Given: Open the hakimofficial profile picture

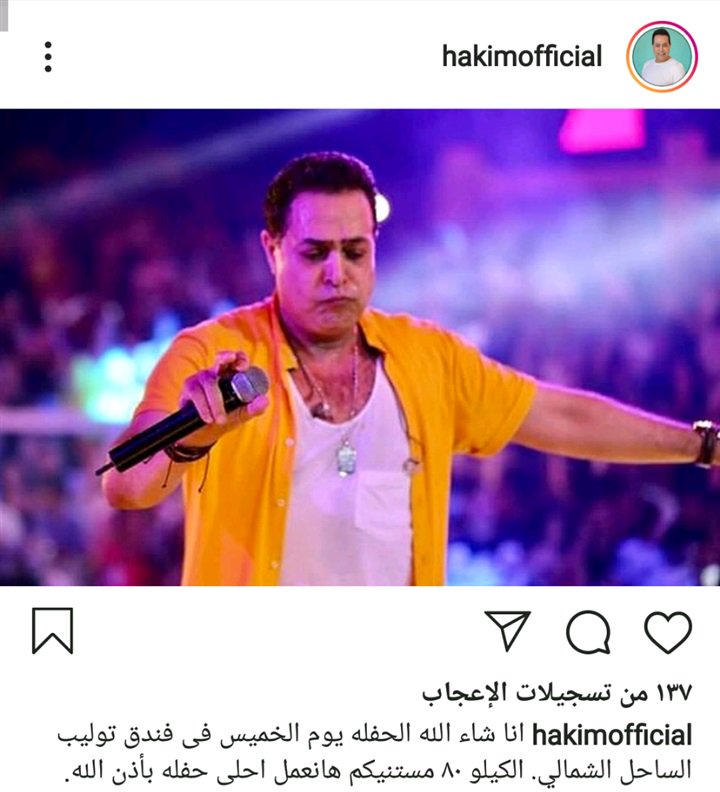Looking at the screenshot, I should click(662, 56).
